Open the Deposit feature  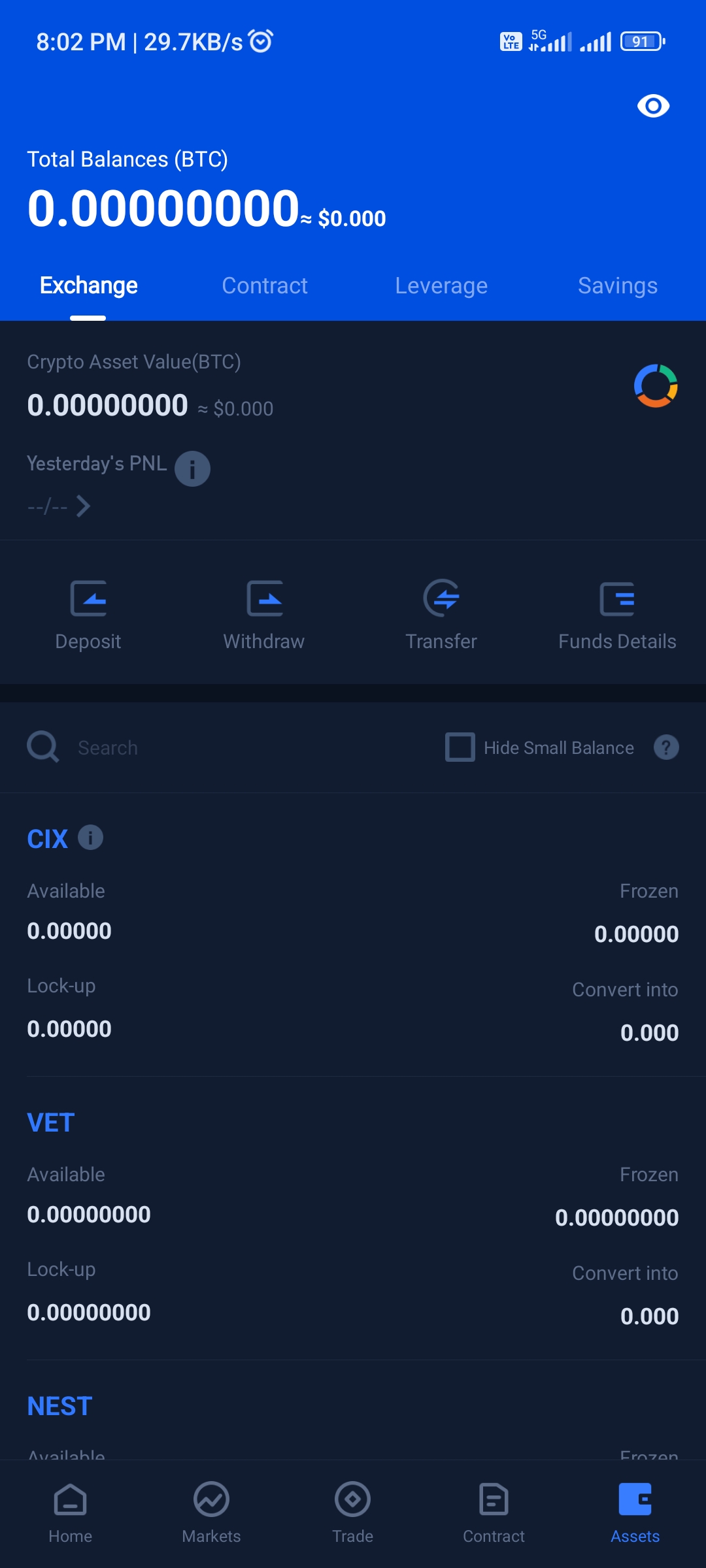88,613
